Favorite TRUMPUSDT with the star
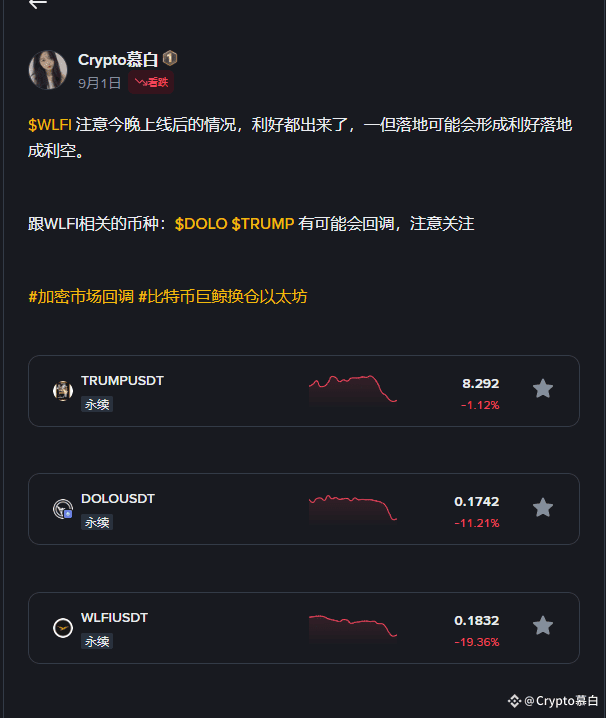This screenshot has width=606, height=718. [x=542, y=389]
